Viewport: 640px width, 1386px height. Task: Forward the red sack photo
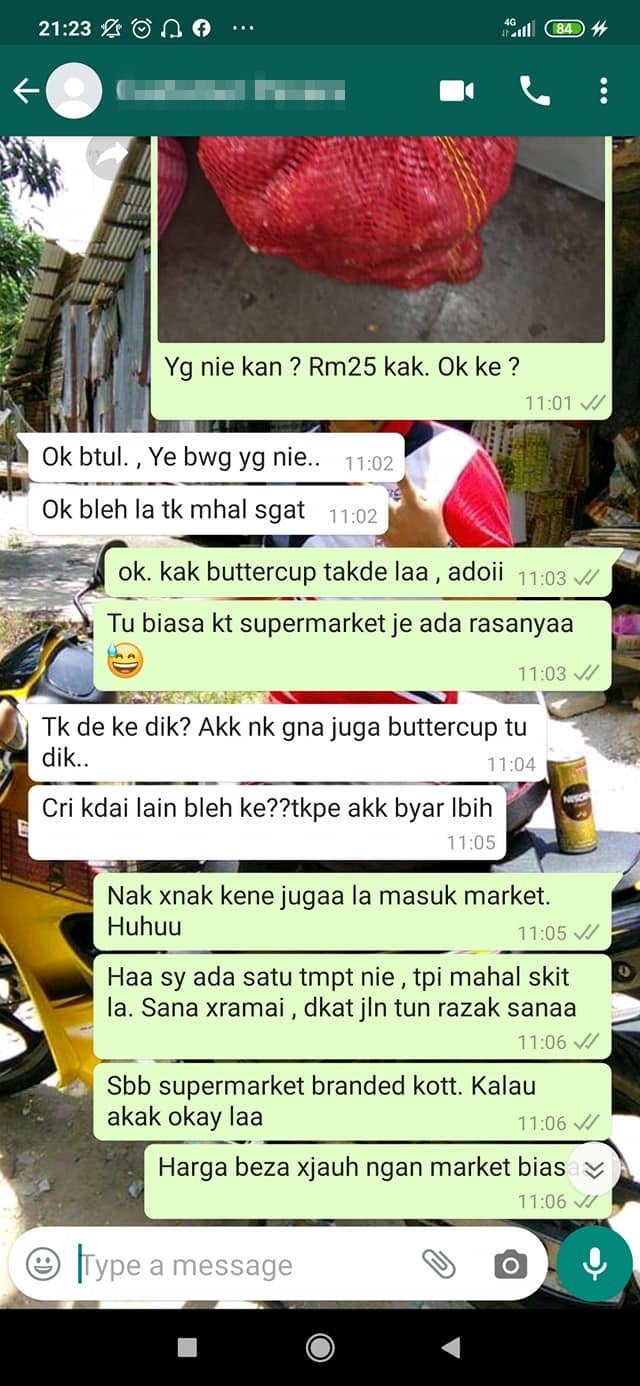108,157
